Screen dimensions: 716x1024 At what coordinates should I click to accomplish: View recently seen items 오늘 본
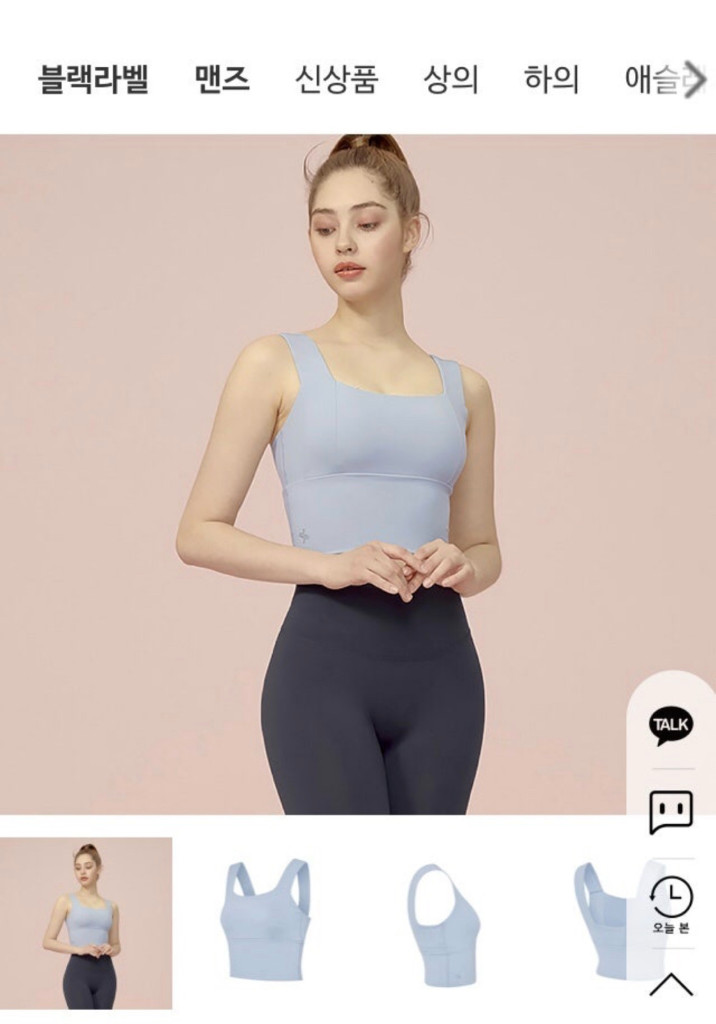[x=672, y=902]
